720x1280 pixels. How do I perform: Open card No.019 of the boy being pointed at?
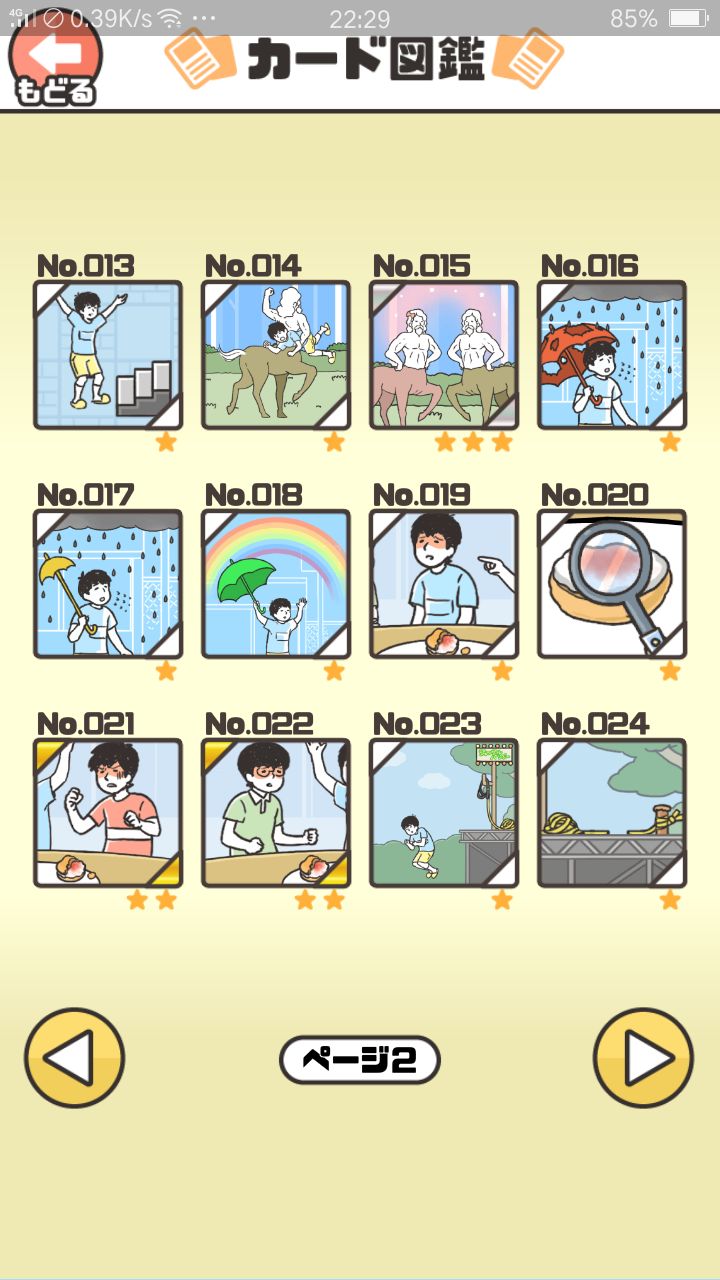[443, 580]
